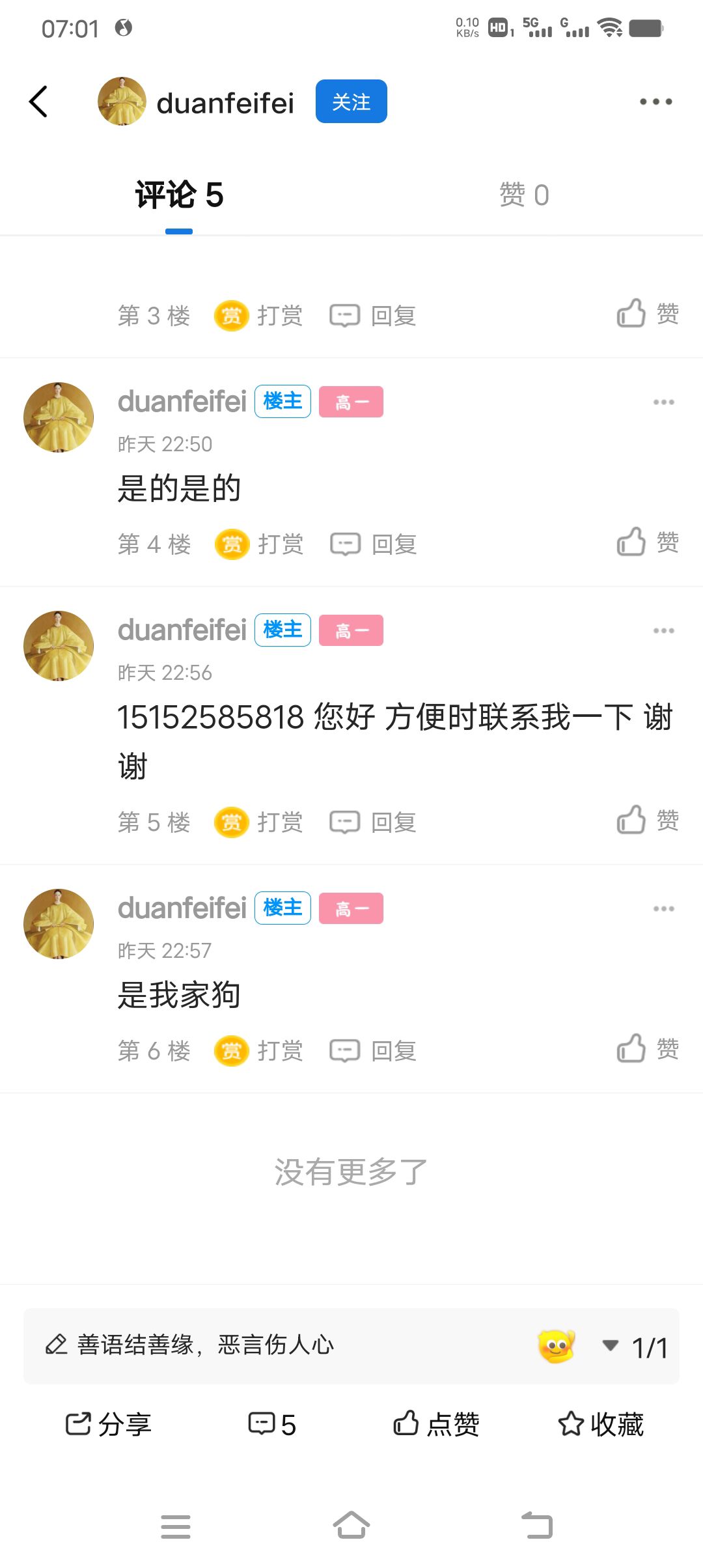The height and width of the screenshot is (1568, 703).
Task: Reward the 第 5 楼 comment with 打赏
Action: (x=259, y=822)
